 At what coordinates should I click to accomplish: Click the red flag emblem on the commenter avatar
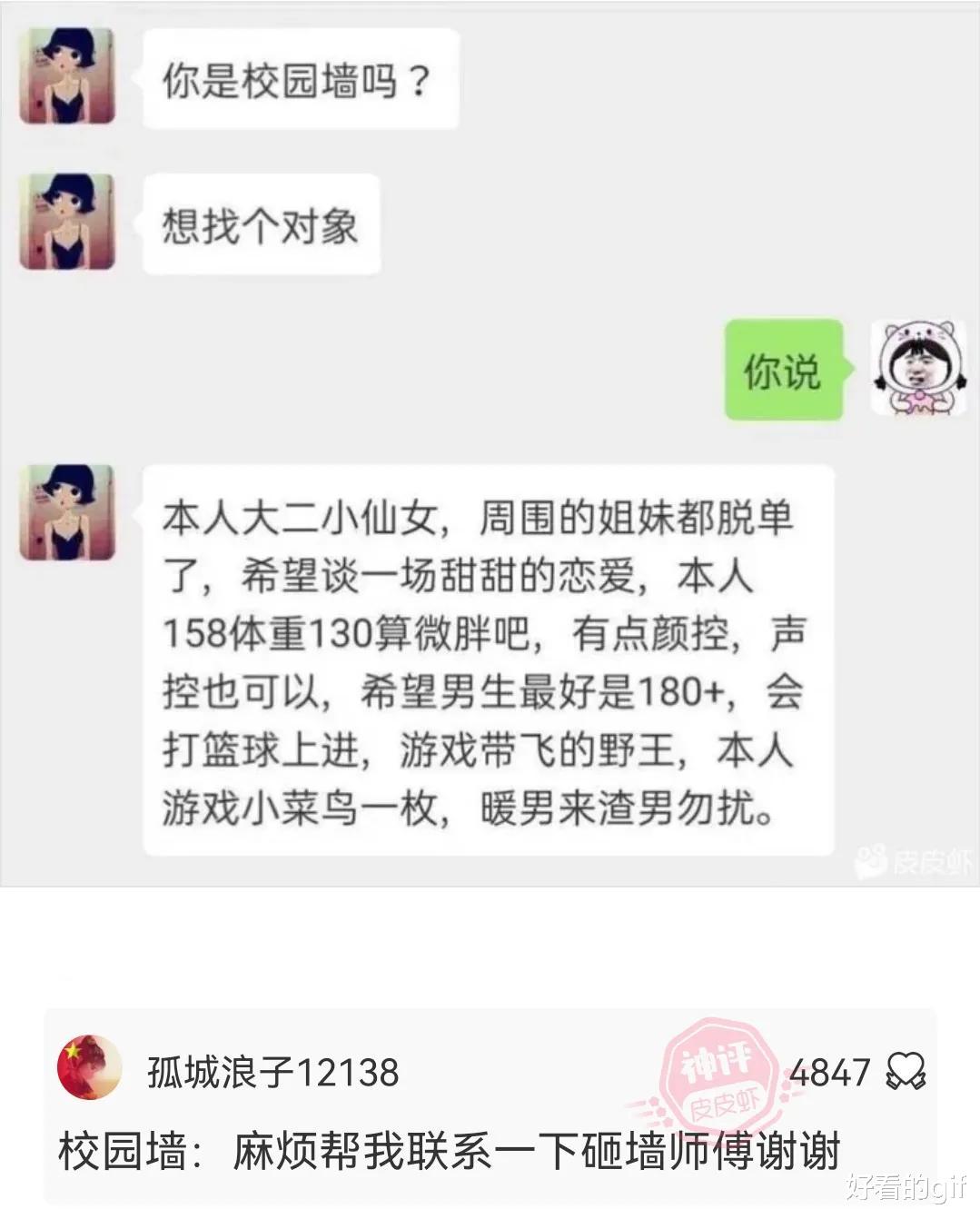click(x=74, y=1056)
